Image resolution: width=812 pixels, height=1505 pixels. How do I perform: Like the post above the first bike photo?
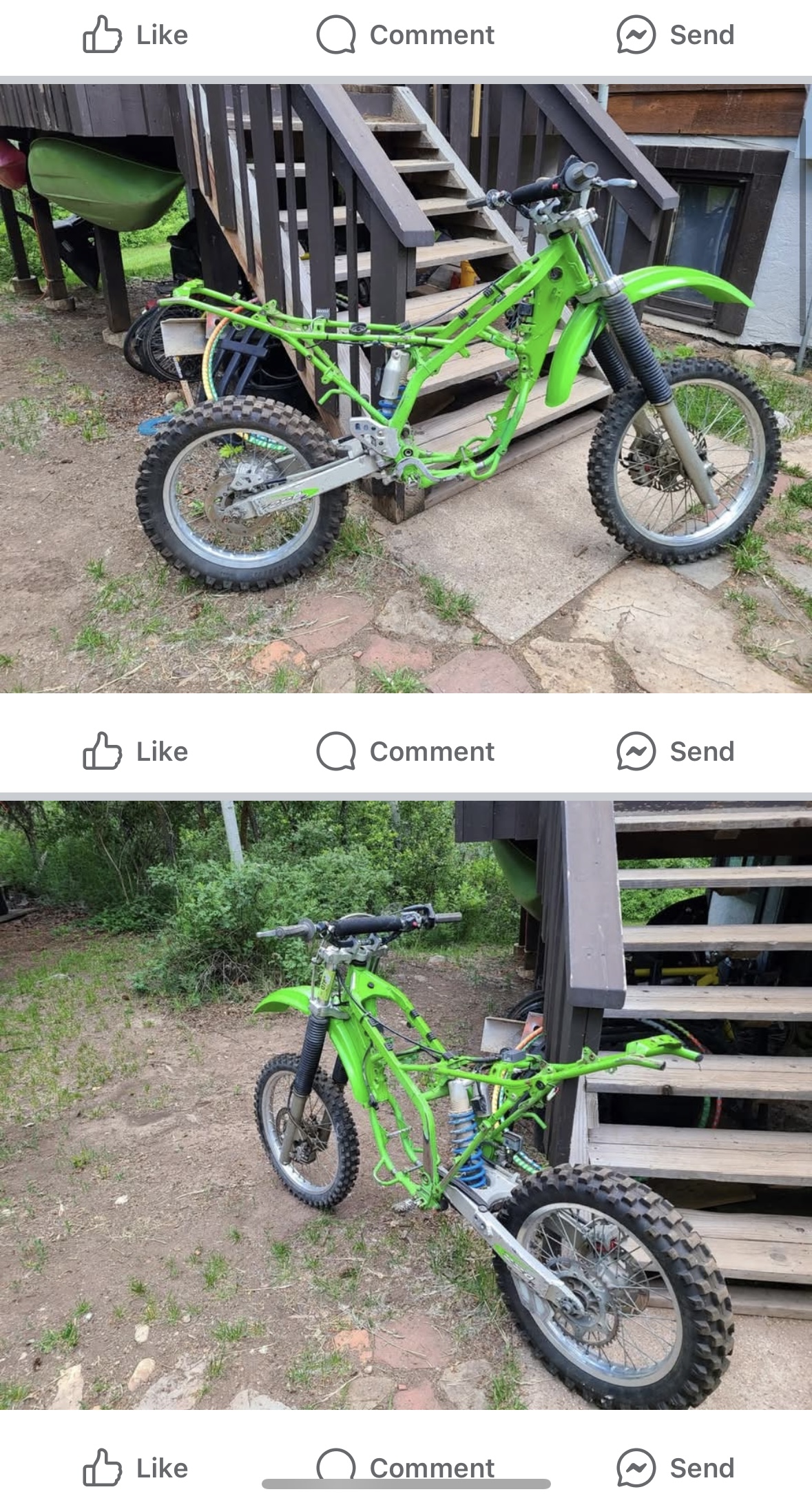click(136, 34)
